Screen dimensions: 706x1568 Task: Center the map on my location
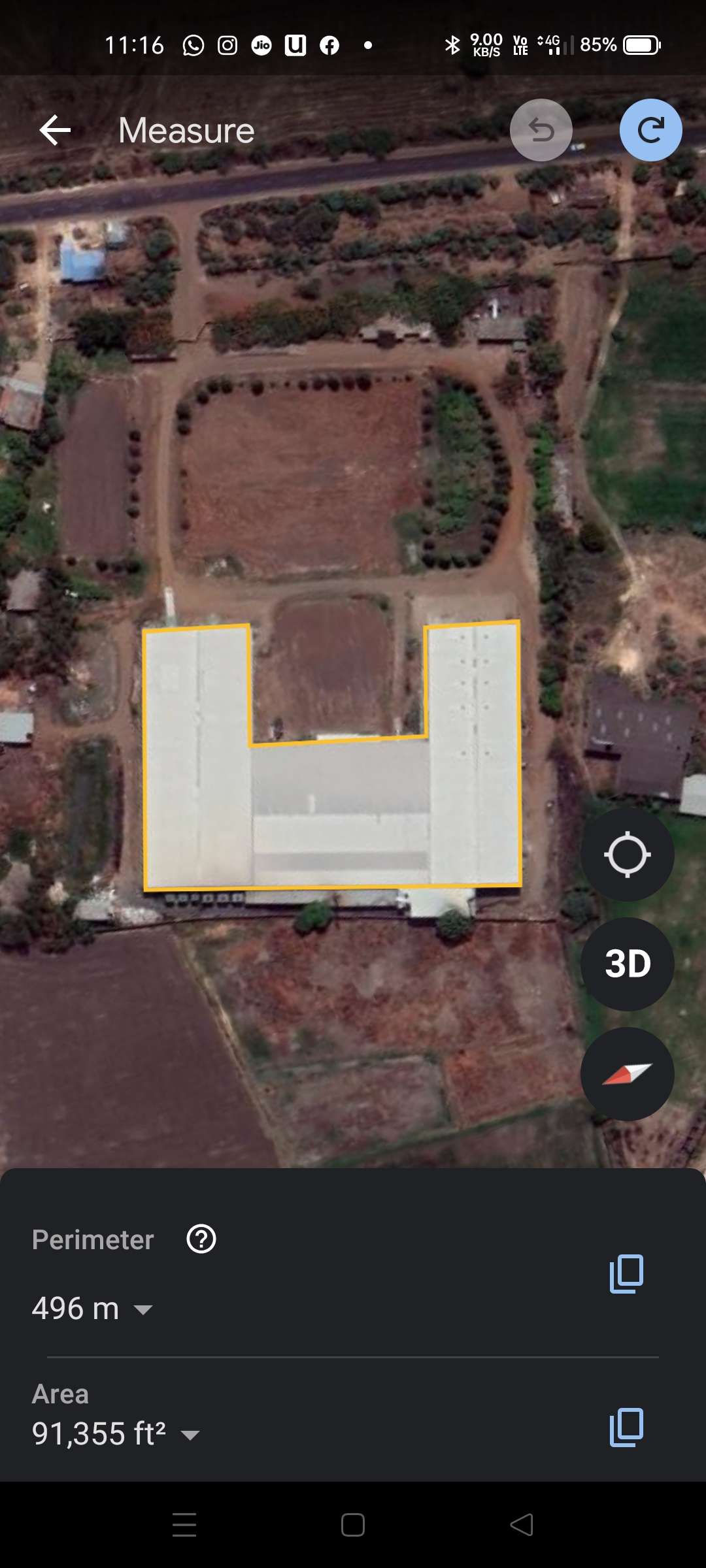[x=628, y=855]
